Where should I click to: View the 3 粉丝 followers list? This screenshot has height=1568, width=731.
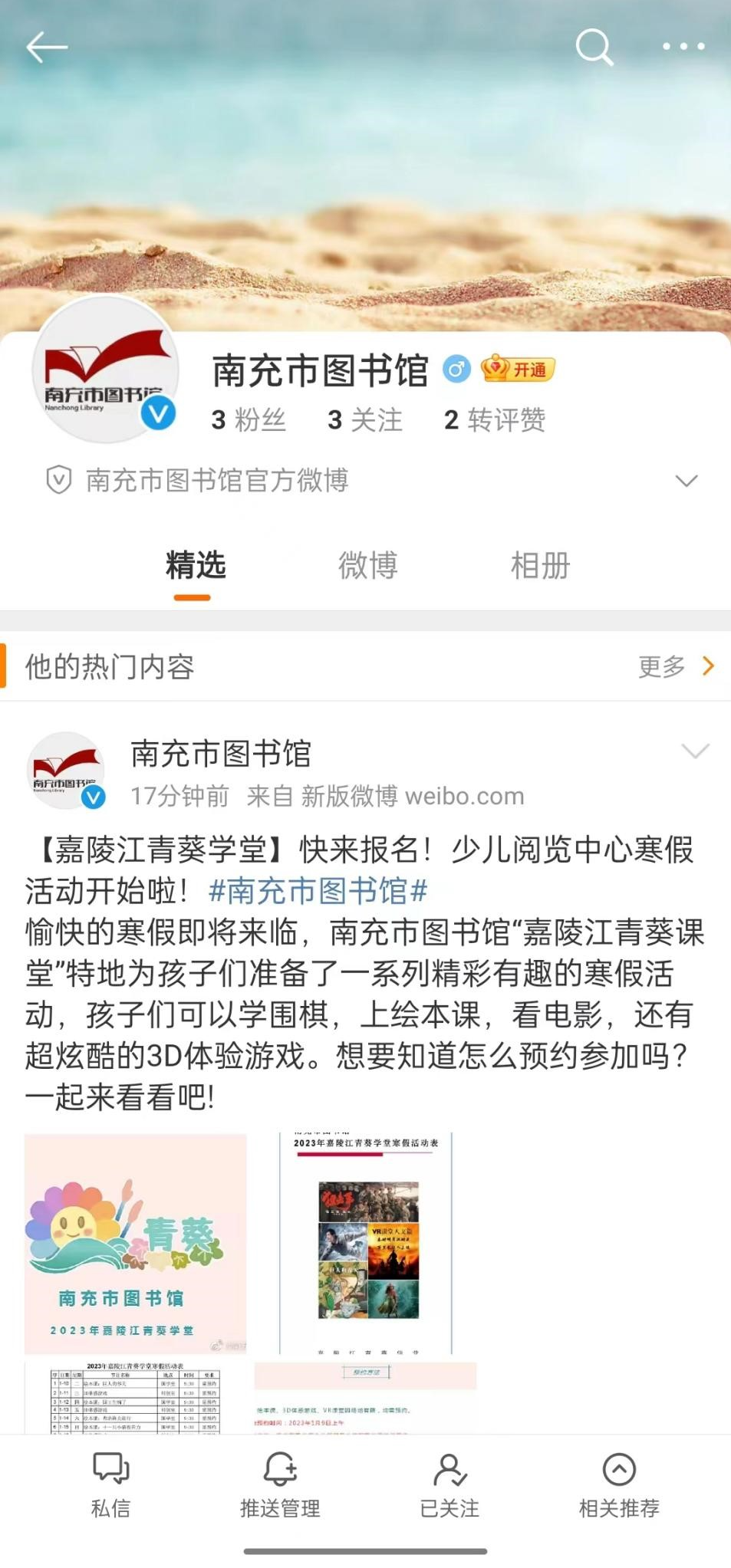[249, 419]
